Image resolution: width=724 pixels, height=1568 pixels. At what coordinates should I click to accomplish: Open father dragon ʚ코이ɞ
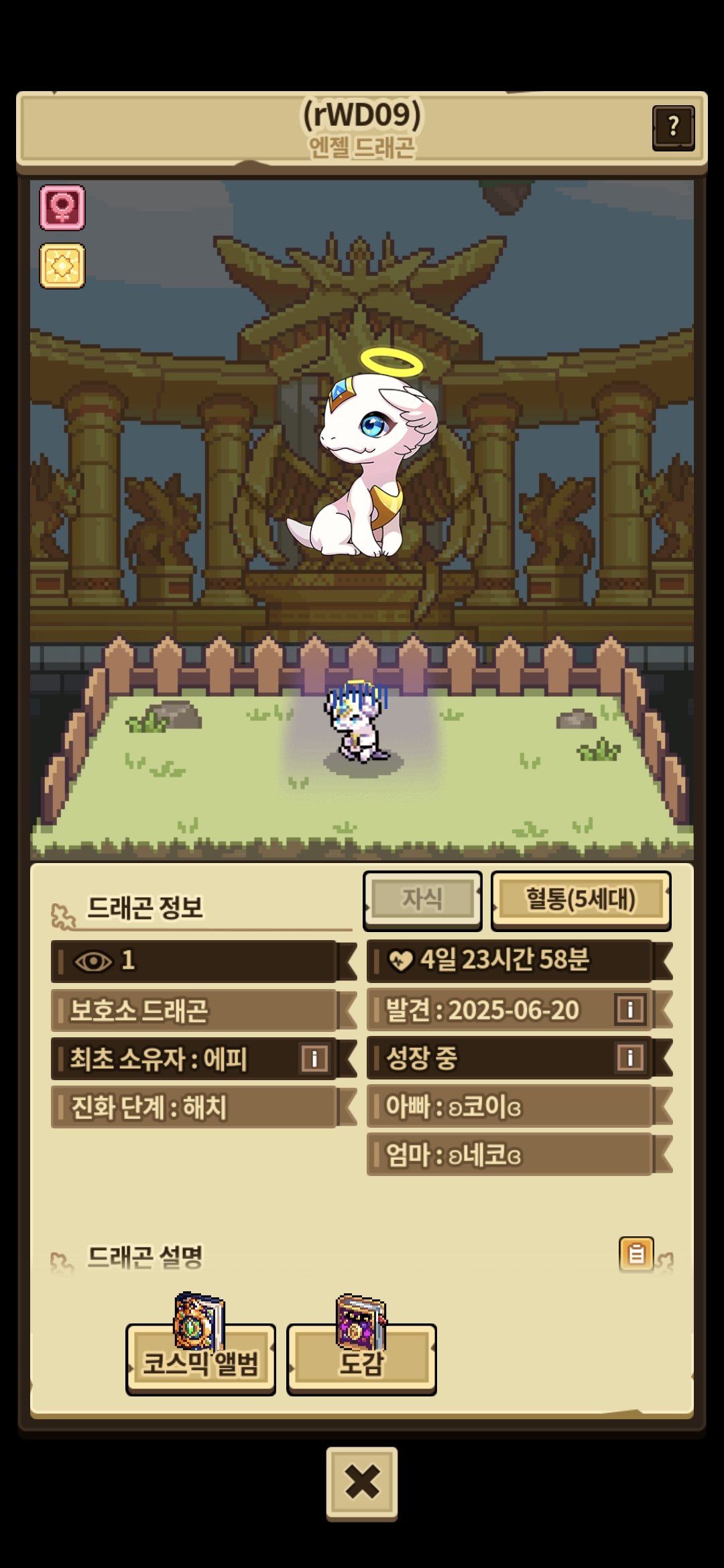[x=509, y=1106]
